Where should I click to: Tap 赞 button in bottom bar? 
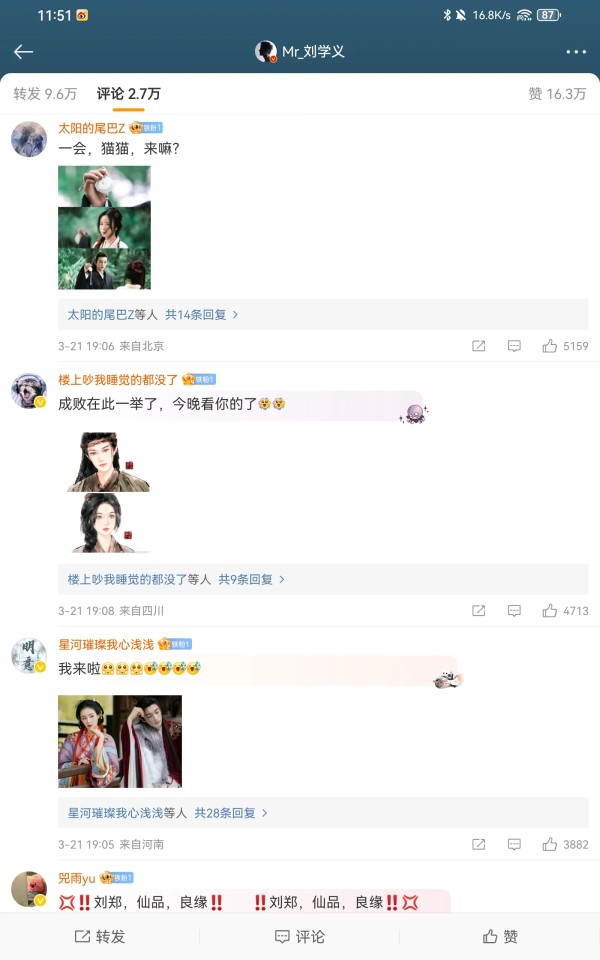pos(500,937)
